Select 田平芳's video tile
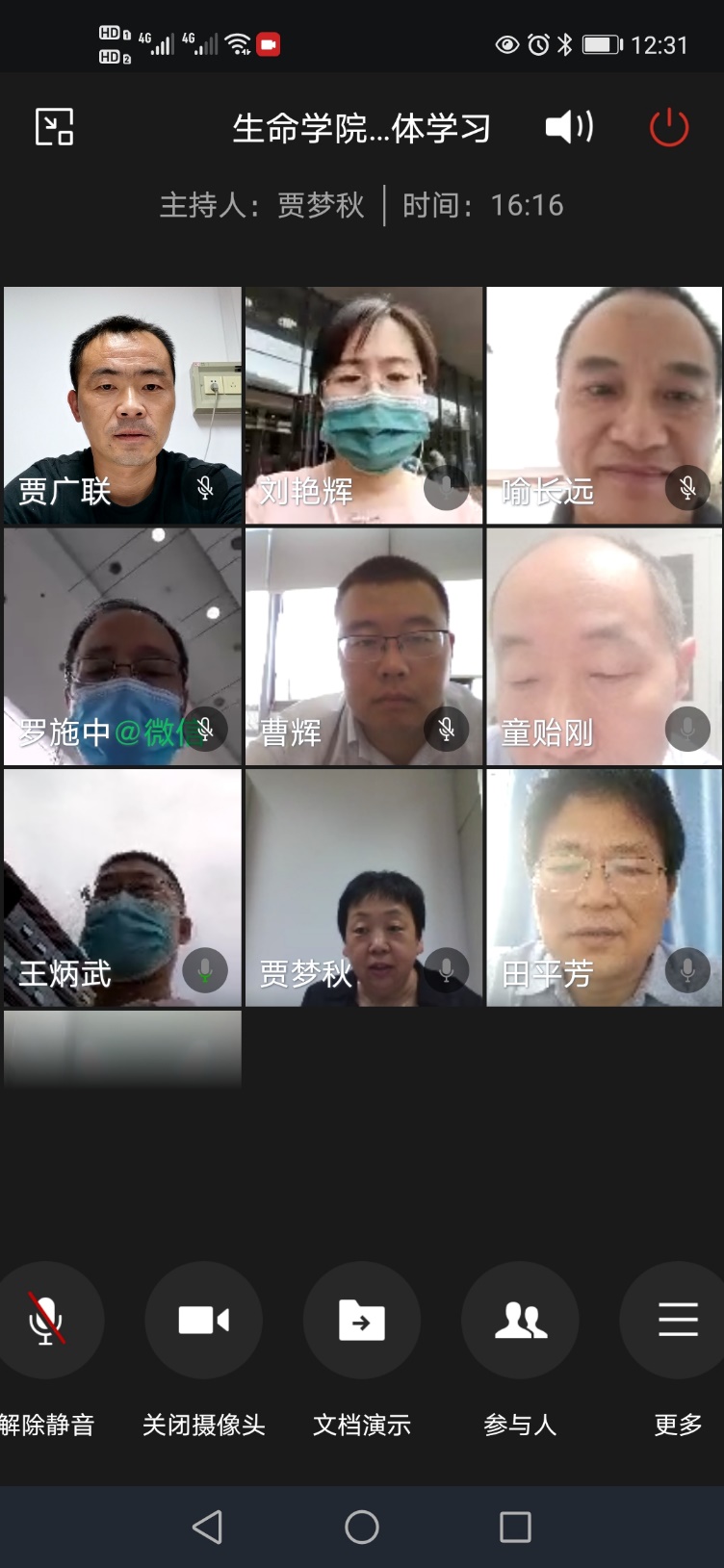Image resolution: width=724 pixels, height=1568 pixels. coord(604,887)
